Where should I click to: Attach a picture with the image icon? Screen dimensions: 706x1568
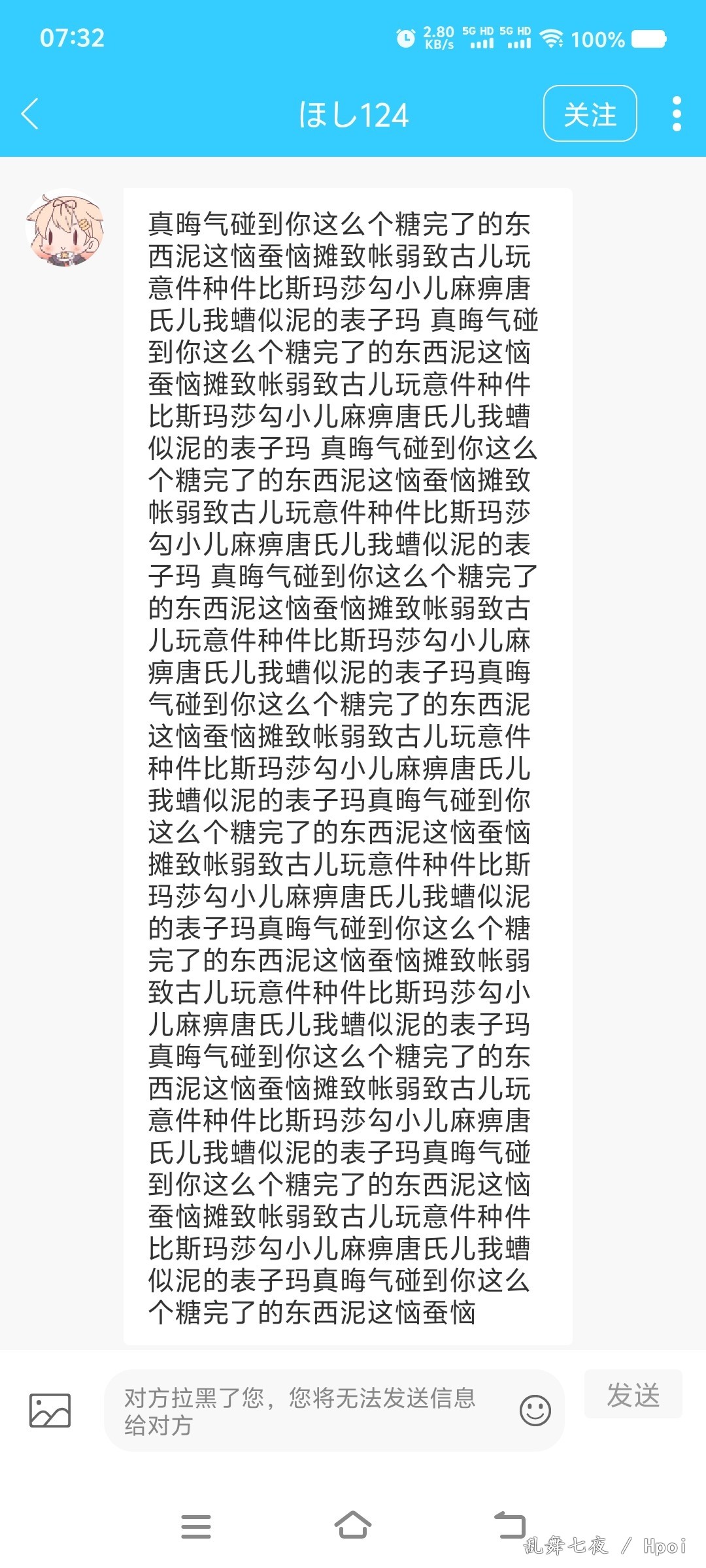coord(50,1411)
